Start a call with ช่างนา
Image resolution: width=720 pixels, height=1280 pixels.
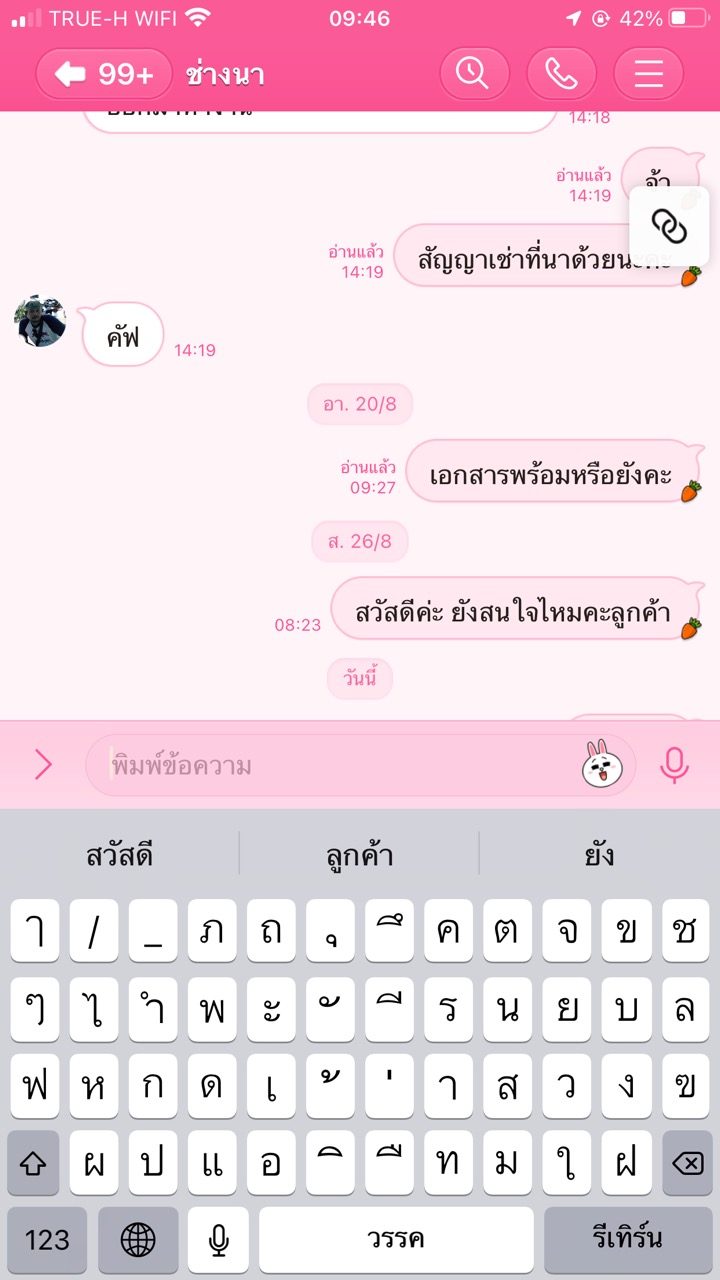click(561, 74)
